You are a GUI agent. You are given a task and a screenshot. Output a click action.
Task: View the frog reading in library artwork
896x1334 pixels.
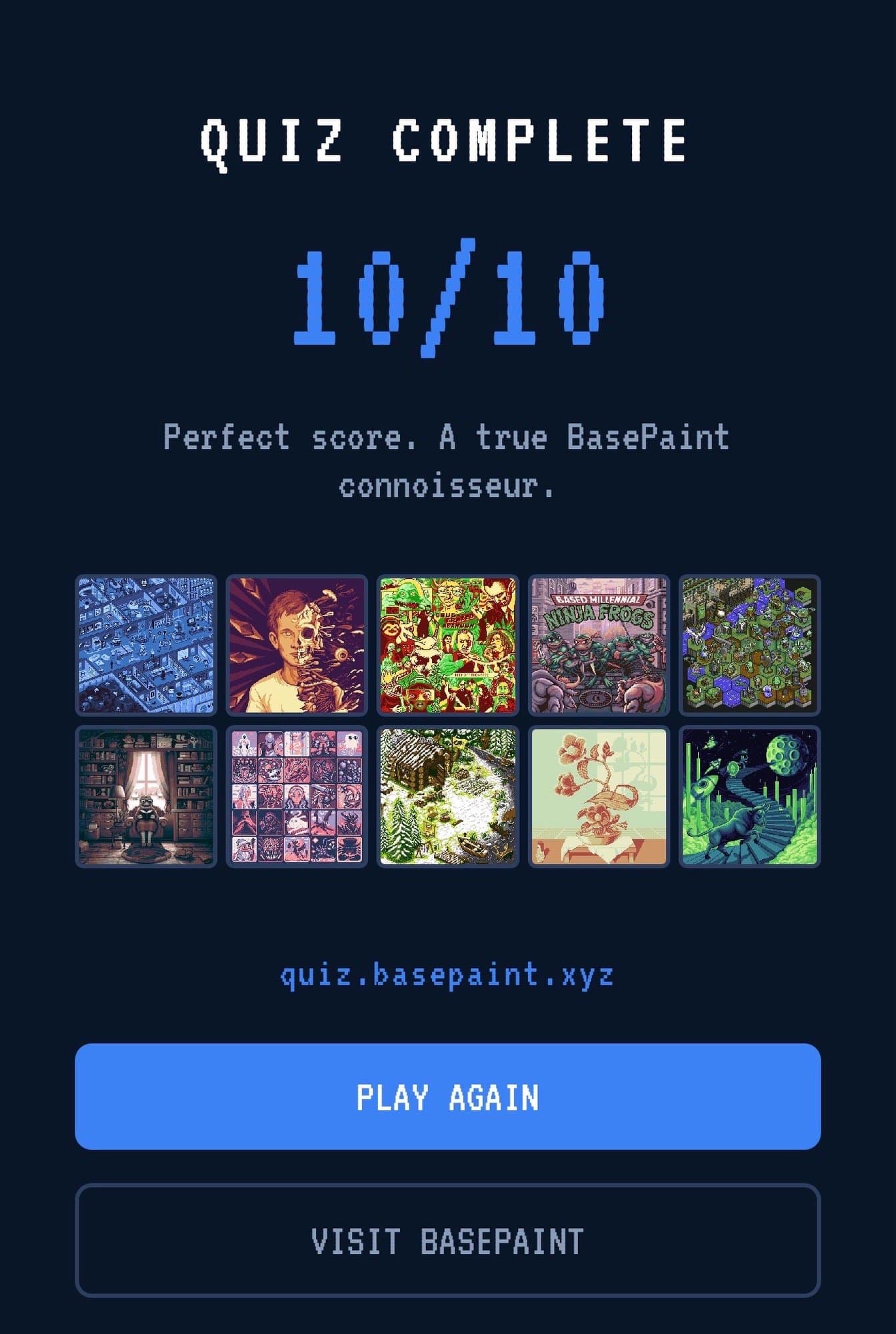pos(146,796)
